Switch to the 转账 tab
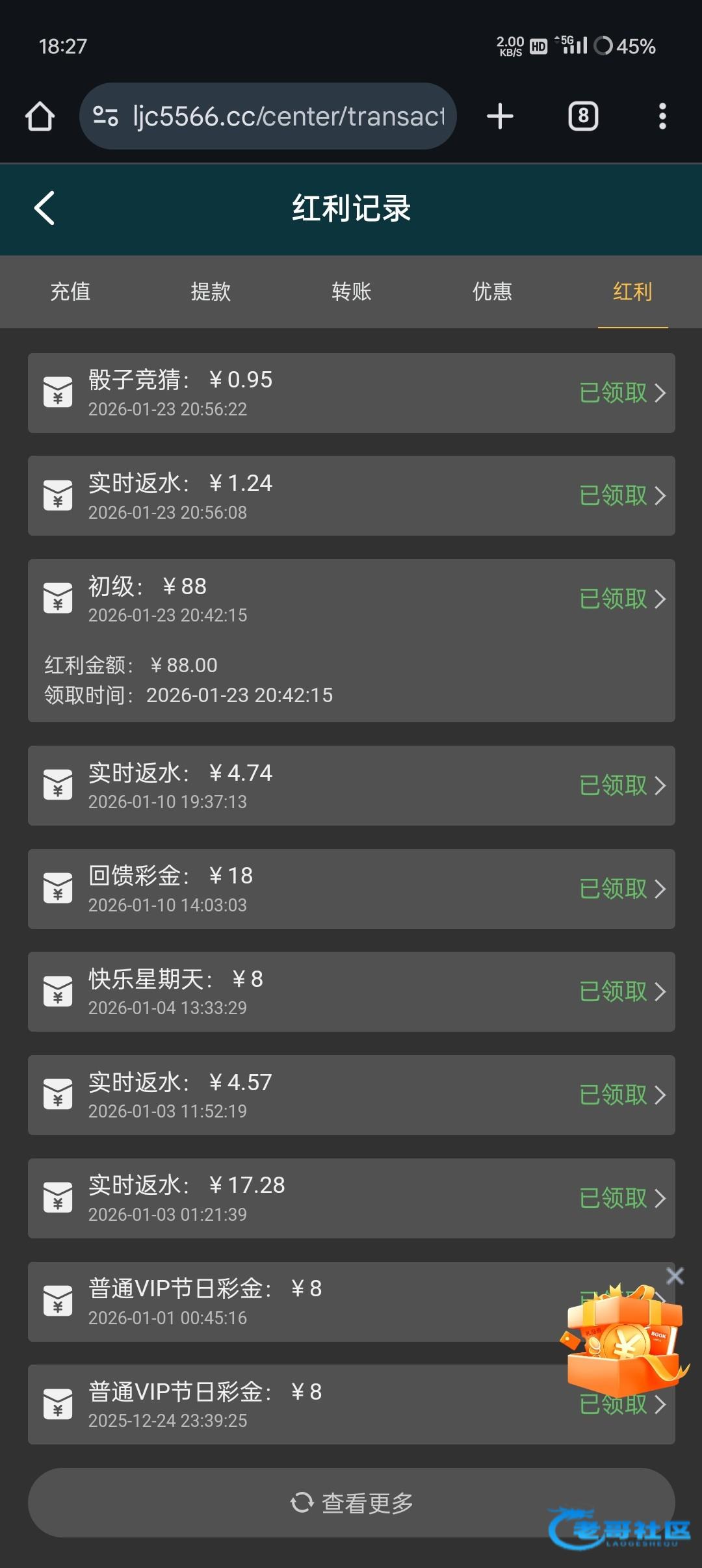This screenshot has width=702, height=1568. pos(351,291)
